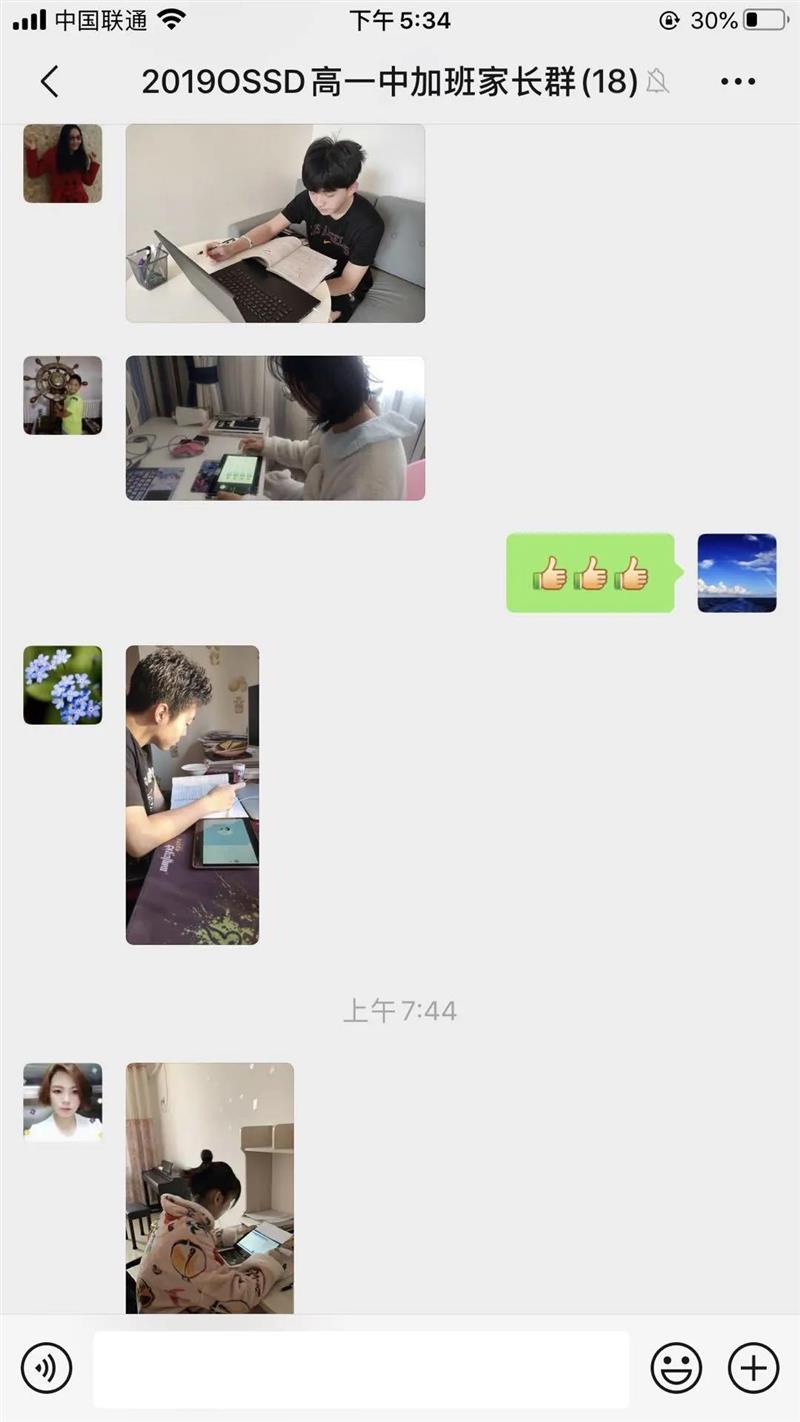Open the plus attachment menu
The height and width of the screenshot is (1422, 800).
pyautogui.click(x=752, y=1367)
